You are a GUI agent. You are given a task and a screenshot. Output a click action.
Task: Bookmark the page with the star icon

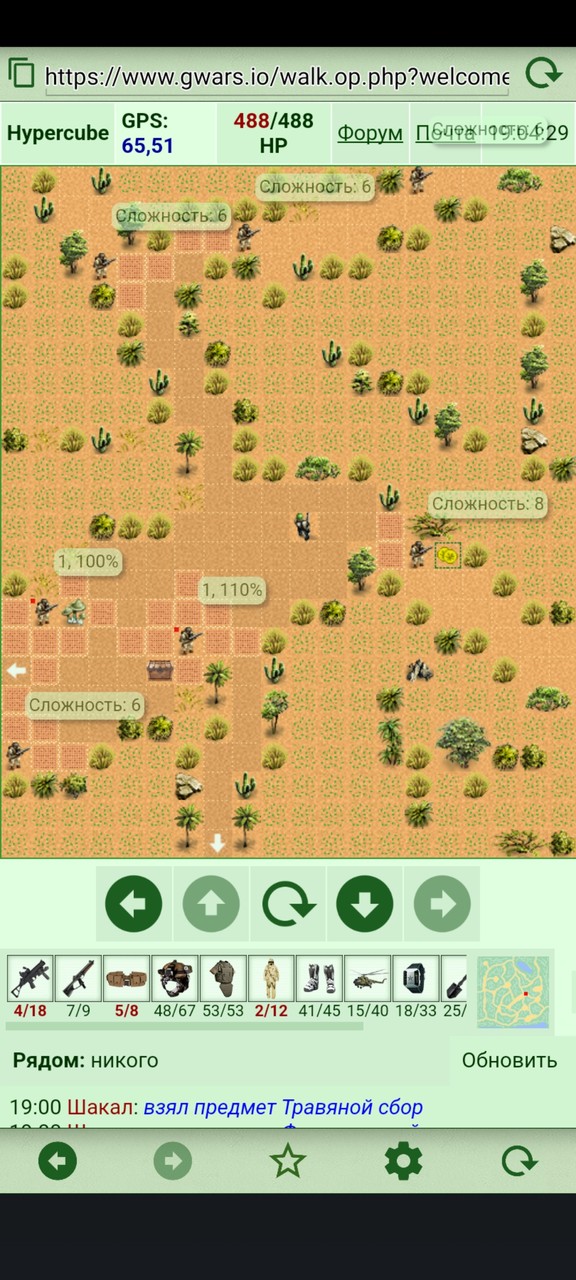point(288,1161)
